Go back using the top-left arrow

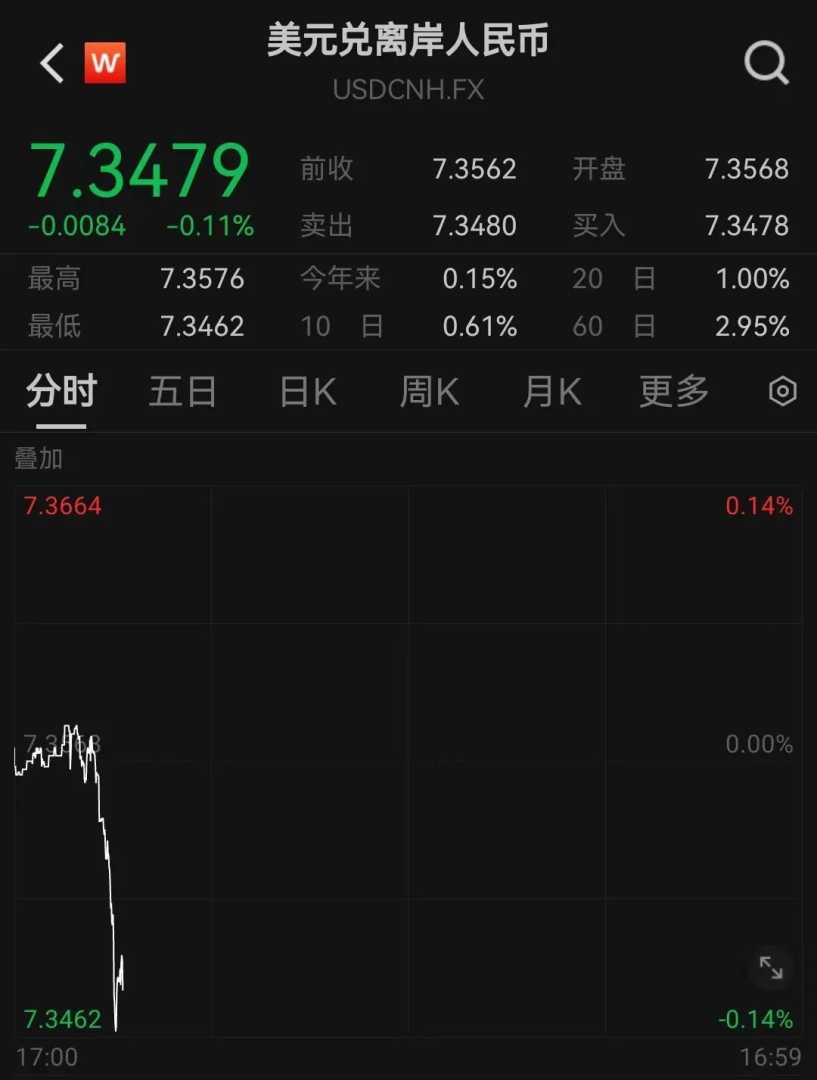[x=52, y=64]
